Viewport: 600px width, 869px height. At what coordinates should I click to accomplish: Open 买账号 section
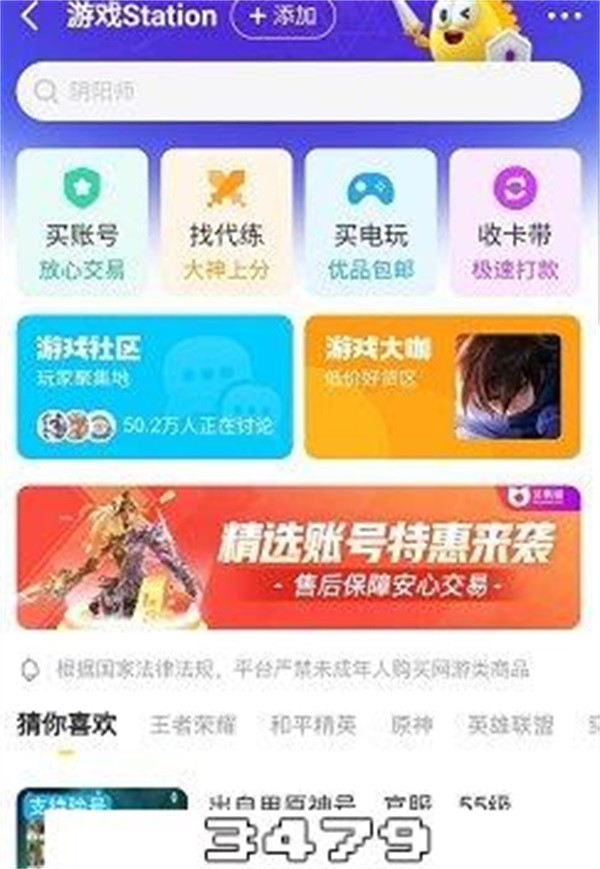[x=82, y=222]
